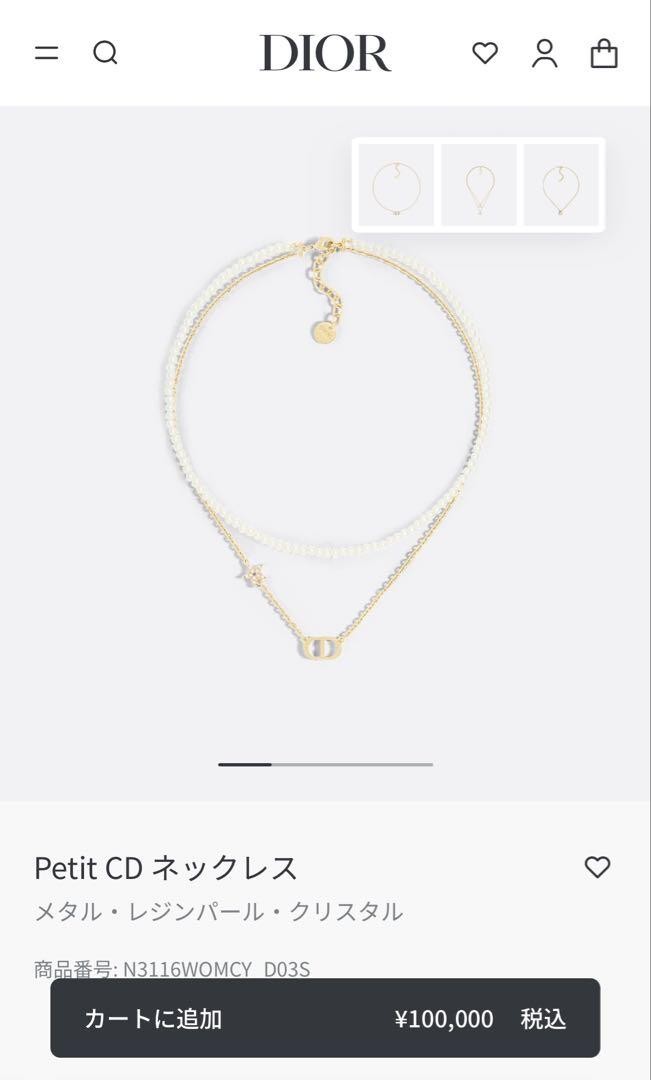Select the third necklace thumbnail

coord(561,185)
